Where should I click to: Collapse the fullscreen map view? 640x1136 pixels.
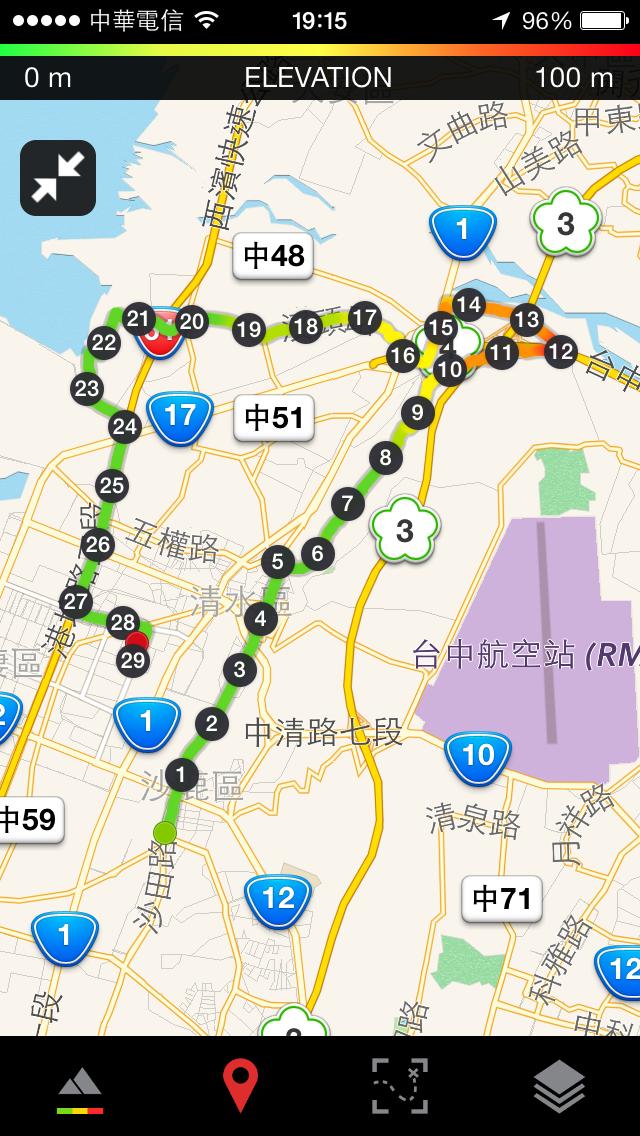[58, 178]
